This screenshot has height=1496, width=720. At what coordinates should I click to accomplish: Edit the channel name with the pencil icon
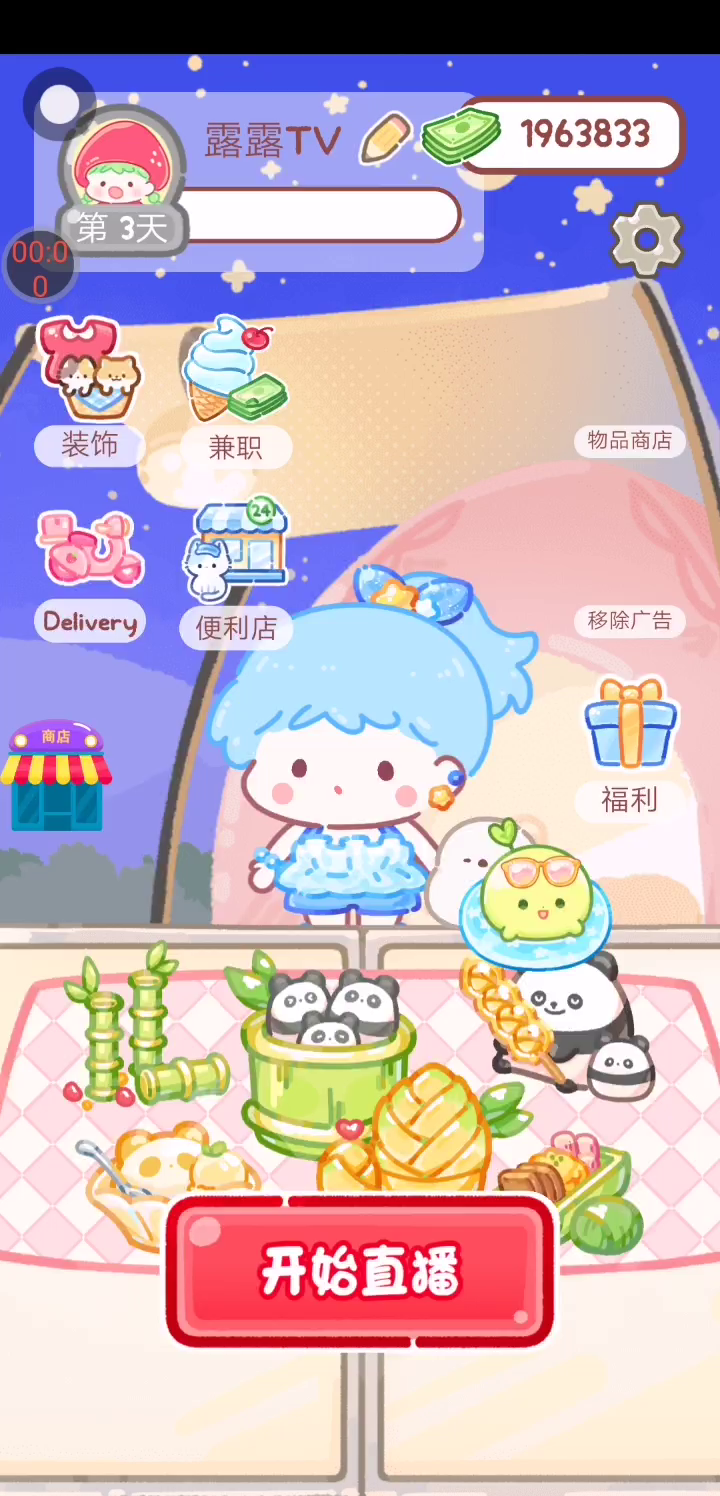pyautogui.click(x=385, y=139)
